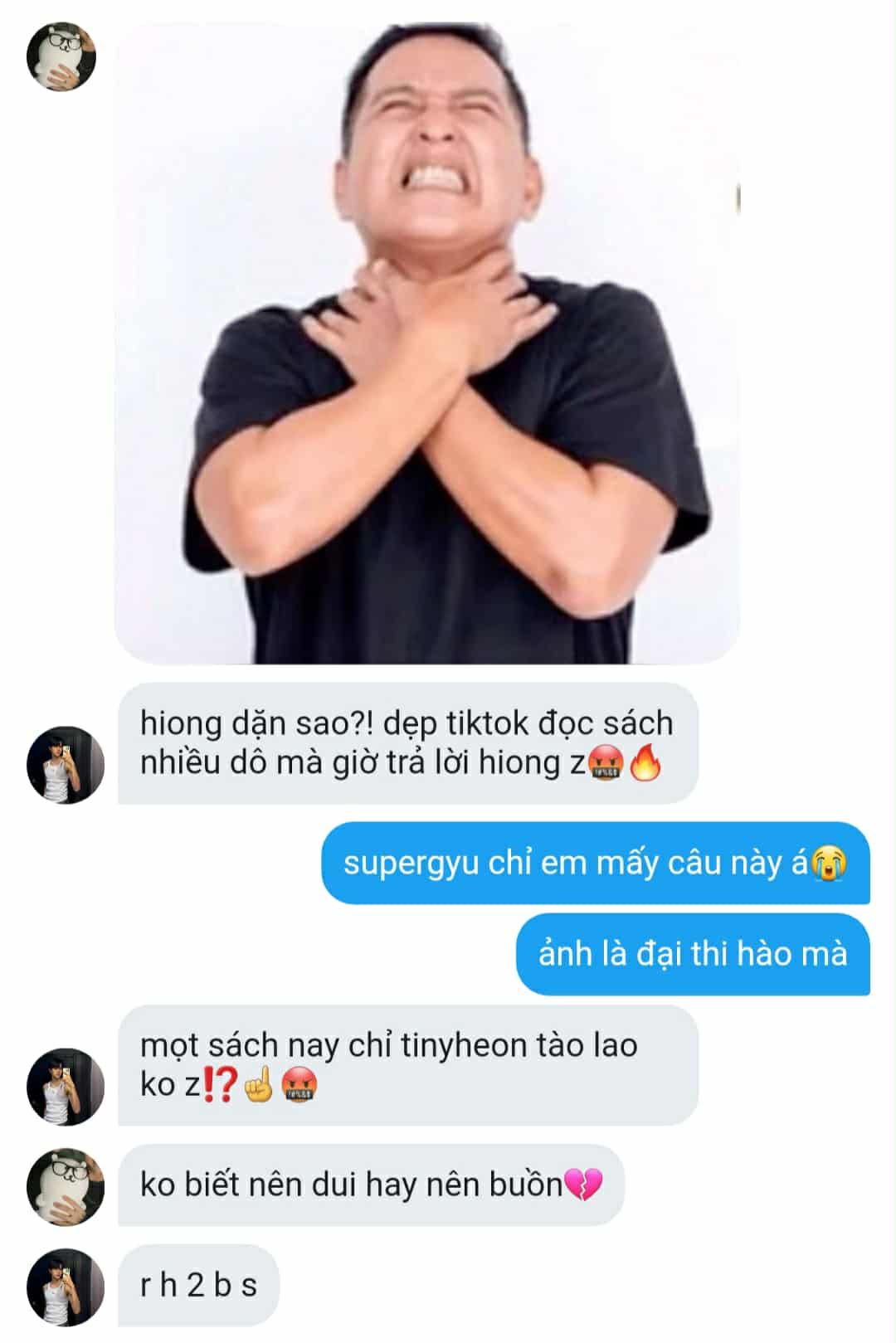View profile avatar beside 'mọt sách nay' message
Screen dimensions: 896x1343
point(66,1087)
